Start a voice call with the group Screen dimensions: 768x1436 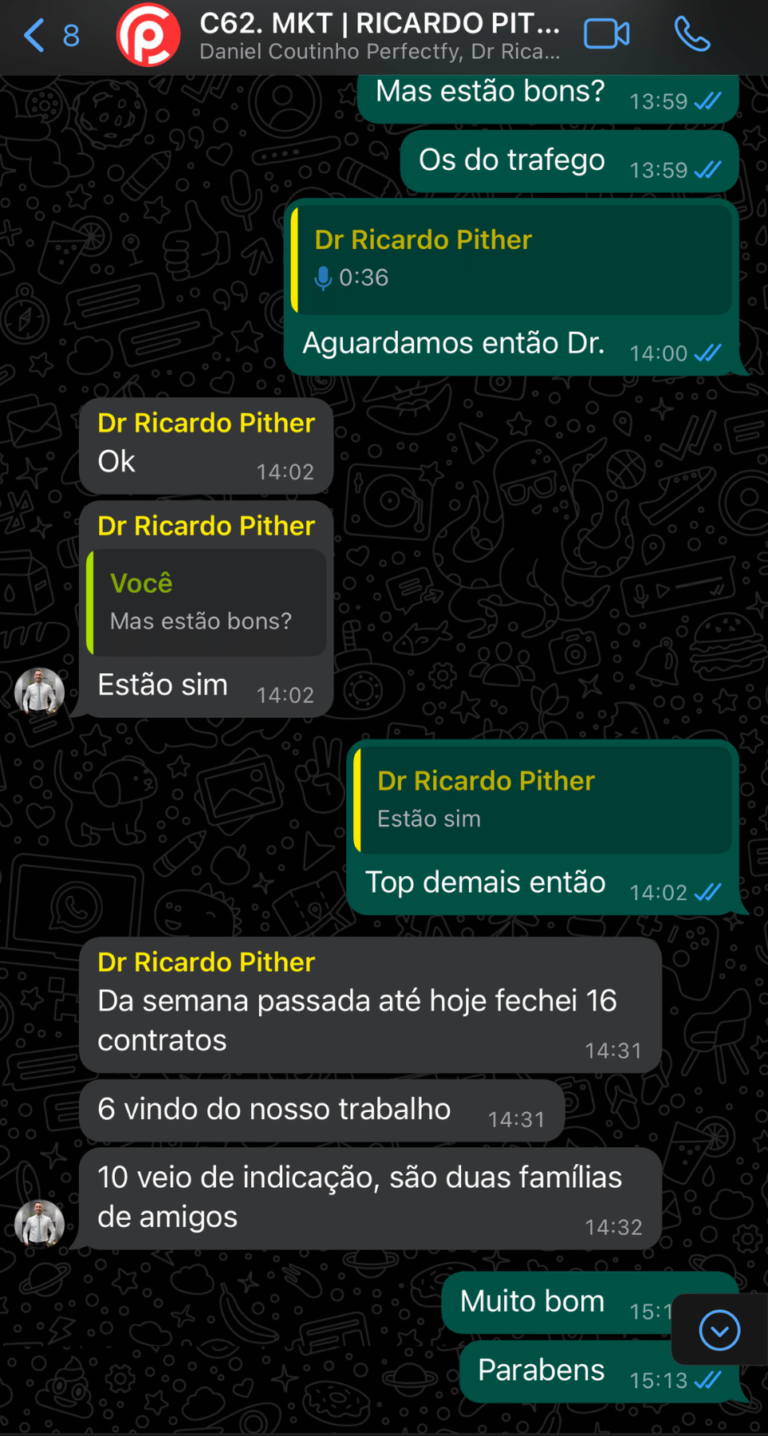691,34
